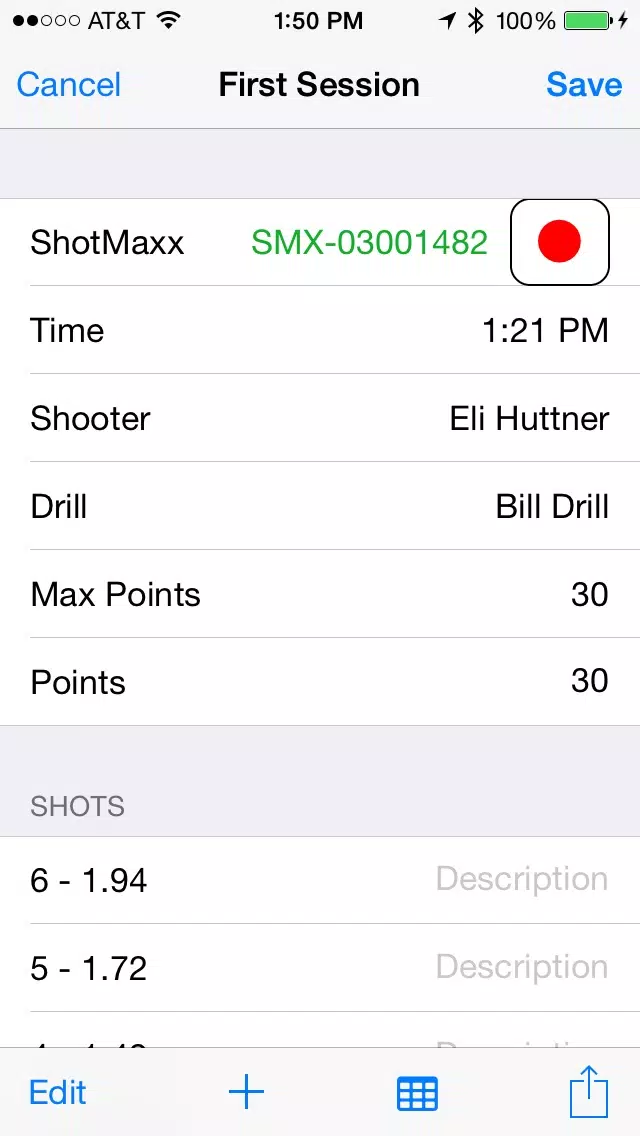The height and width of the screenshot is (1136, 640).
Task: Open the table grid view
Action: [417, 1093]
